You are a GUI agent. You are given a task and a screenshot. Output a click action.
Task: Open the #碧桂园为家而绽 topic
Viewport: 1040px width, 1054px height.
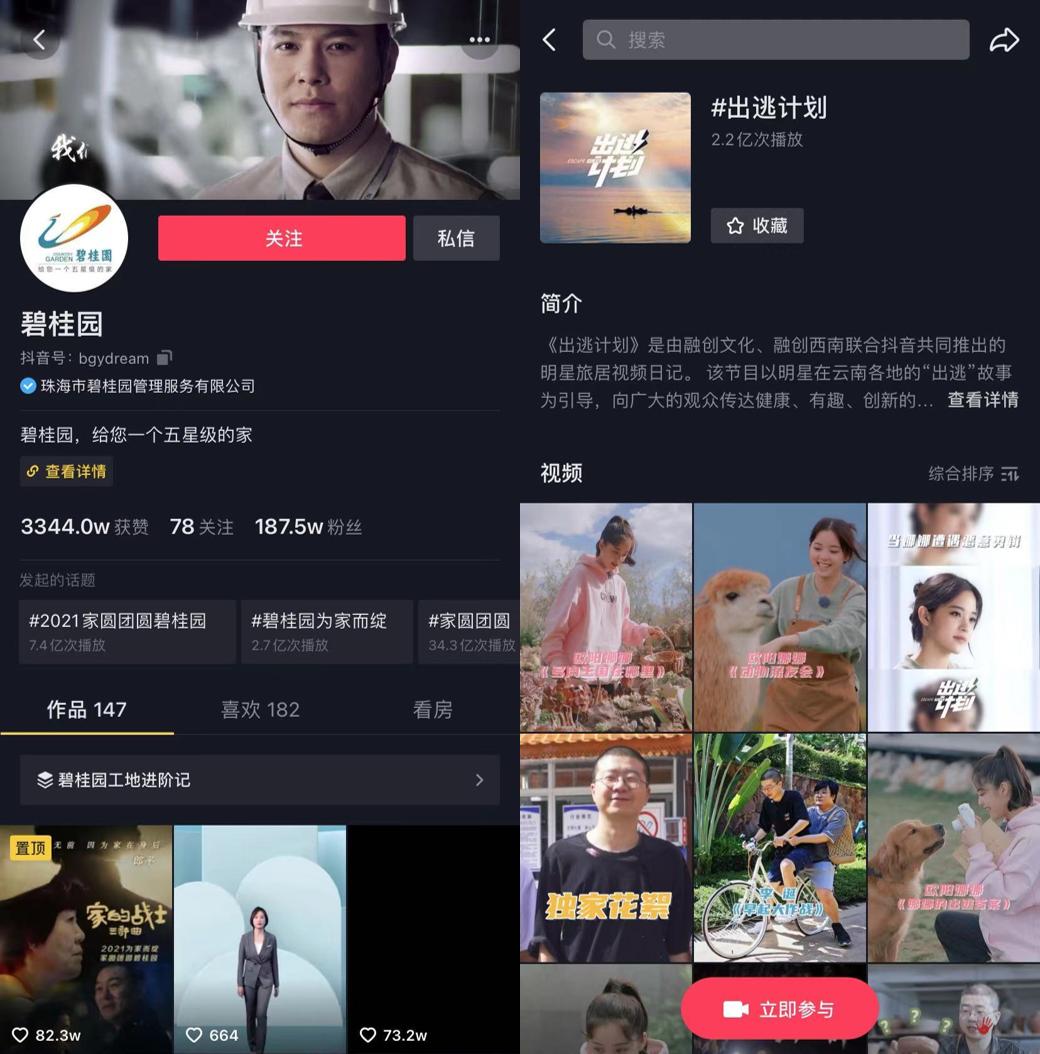pyautogui.click(x=326, y=631)
